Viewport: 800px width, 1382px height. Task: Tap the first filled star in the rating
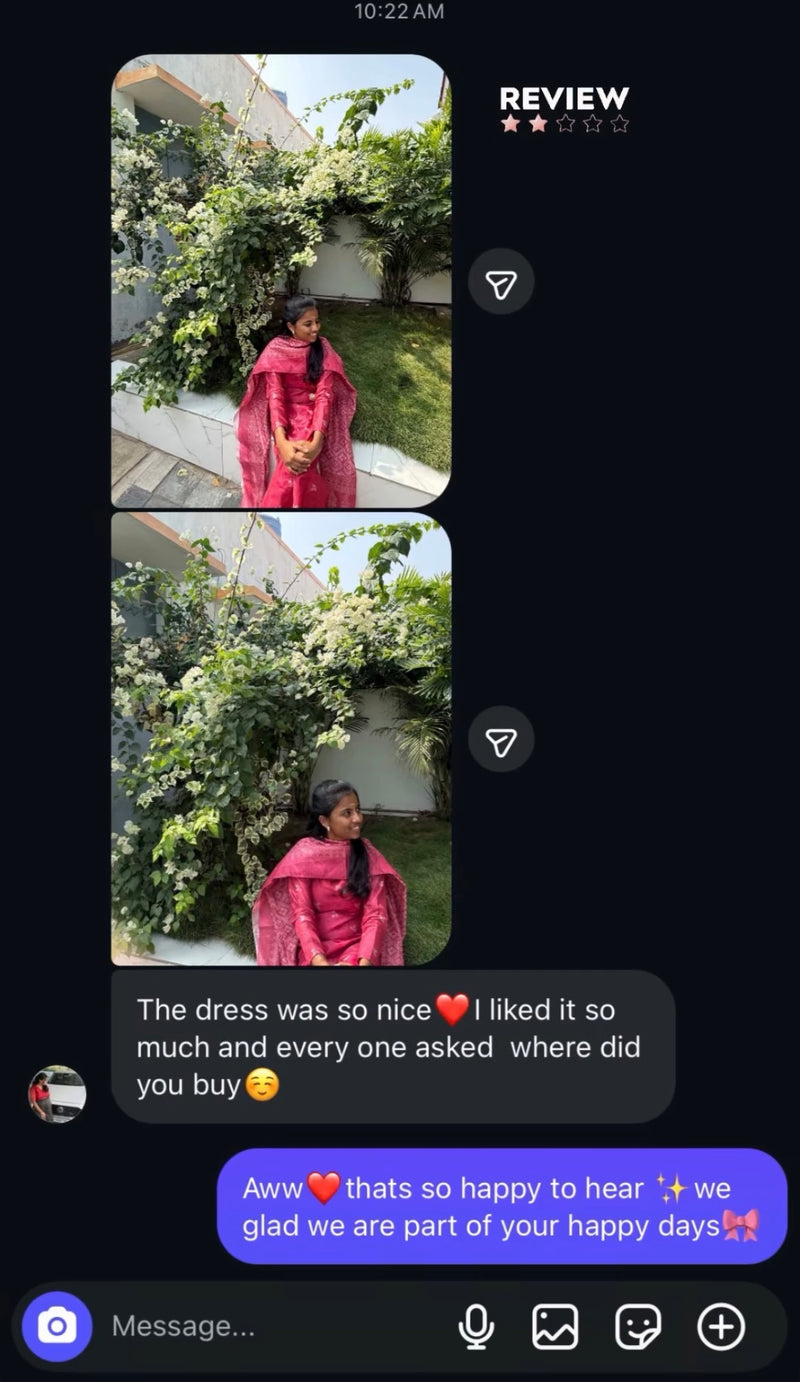point(511,125)
